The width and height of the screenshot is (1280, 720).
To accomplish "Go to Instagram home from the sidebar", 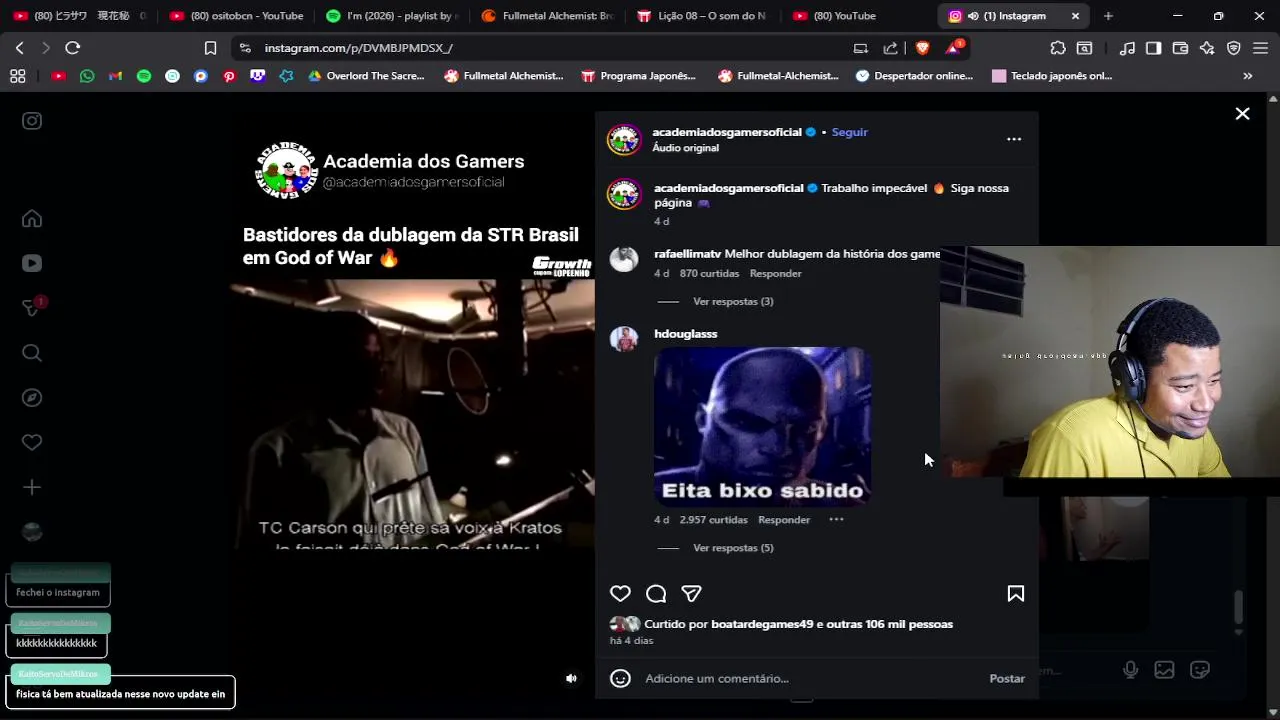I will tap(32, 219).
